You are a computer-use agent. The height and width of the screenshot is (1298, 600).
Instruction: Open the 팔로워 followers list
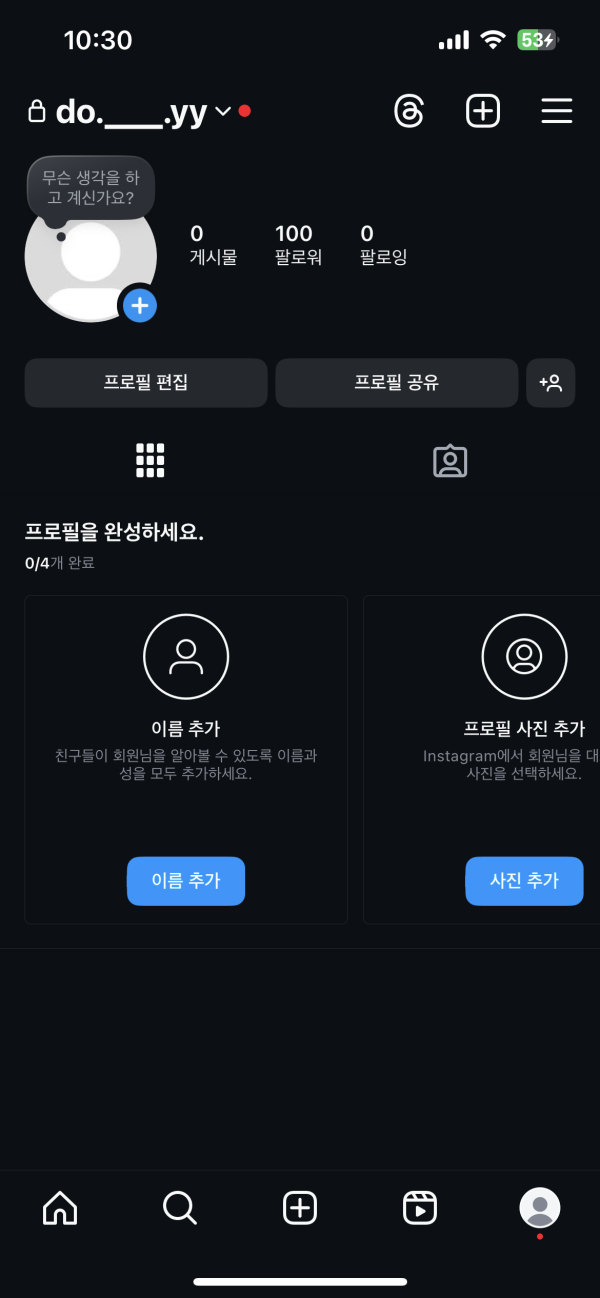pyautogui.click(x=298, y=245)
